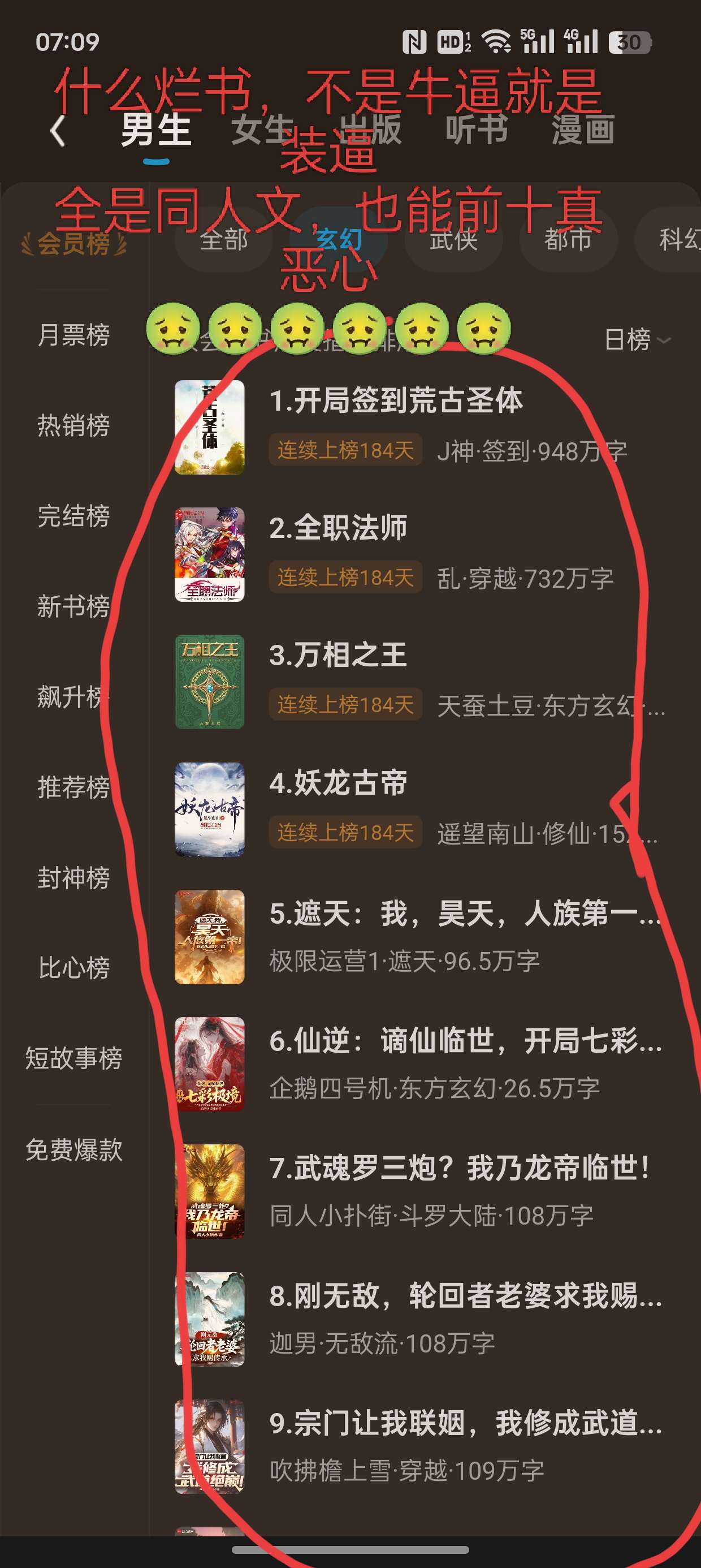Open the 热销榜 ranking

[x=73, y=425]
